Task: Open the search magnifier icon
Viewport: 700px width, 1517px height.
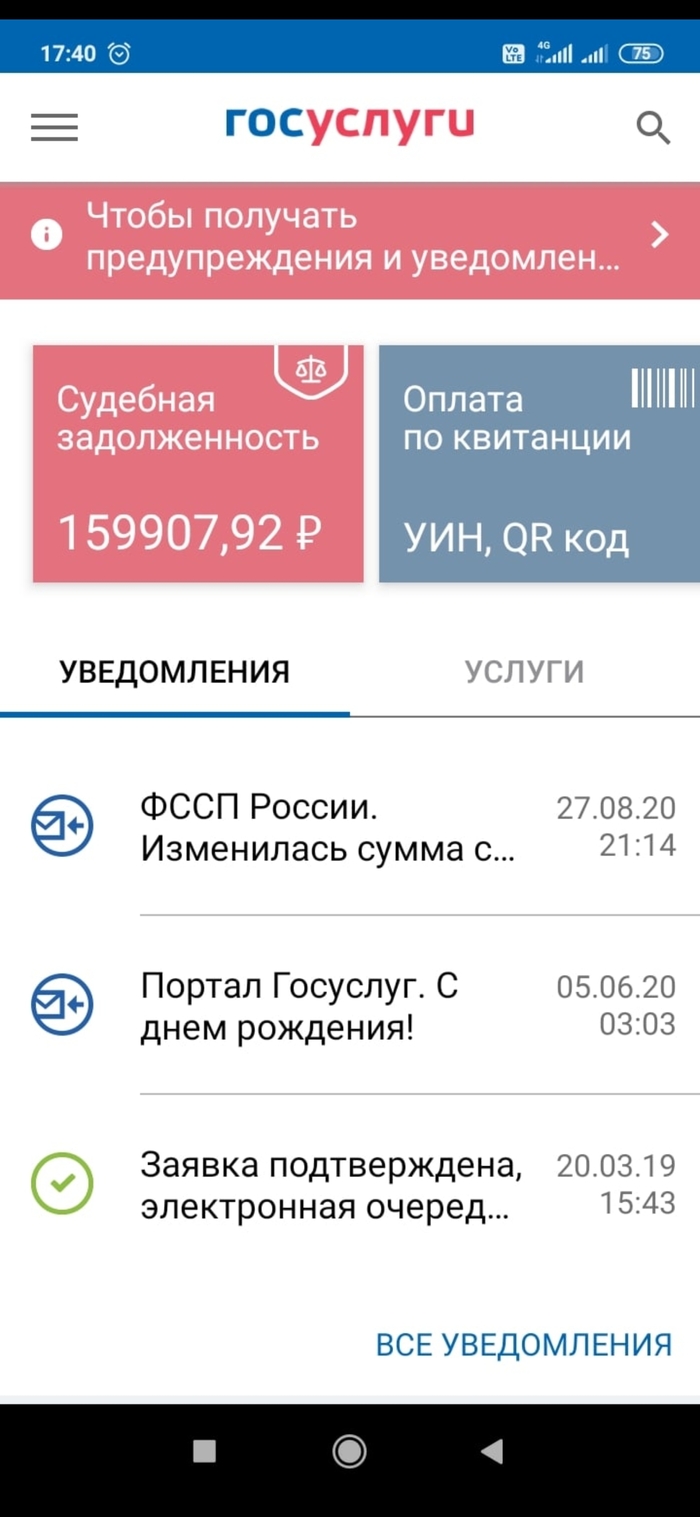Action: pyautogui.click(x=653, y=128)
